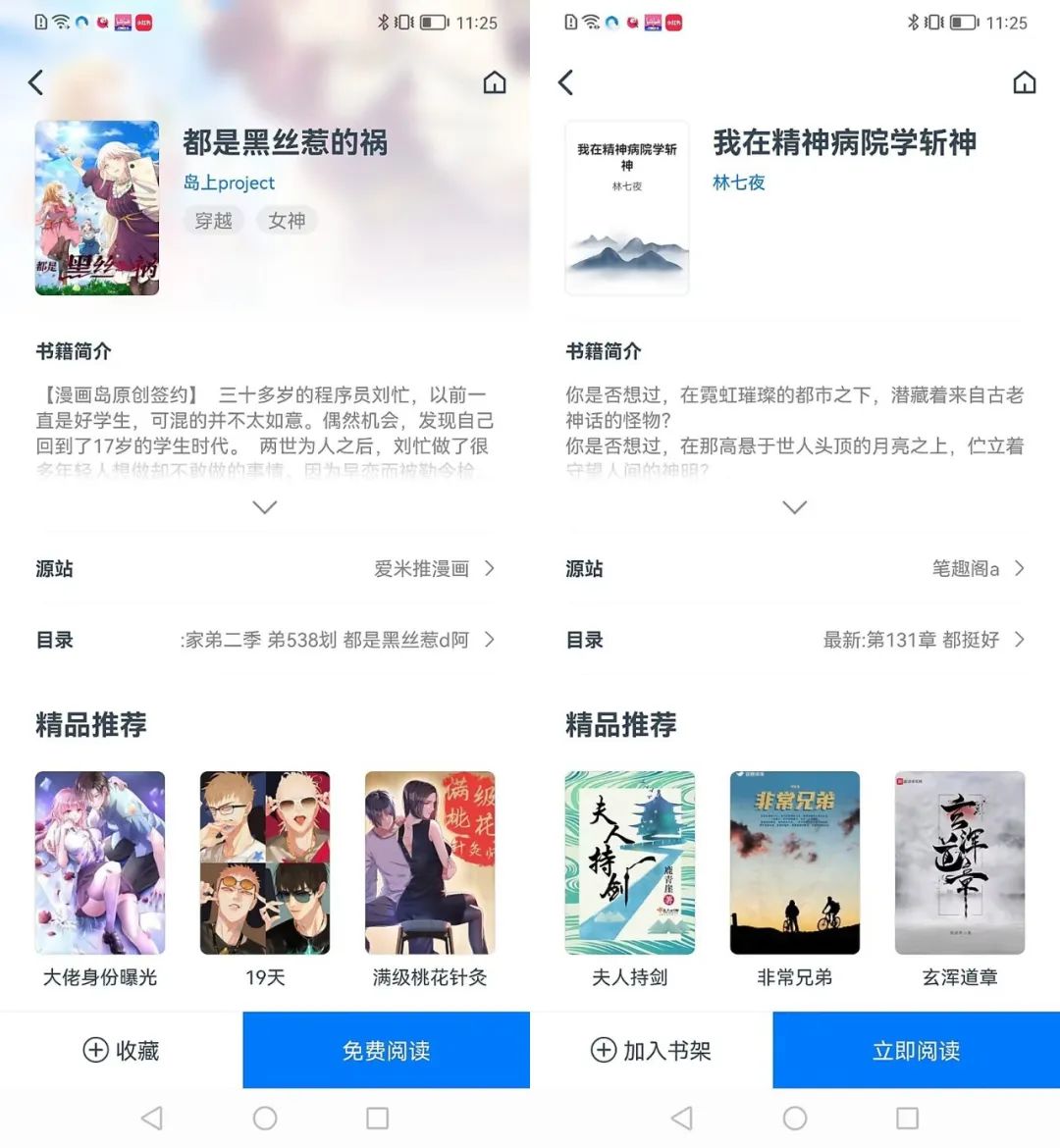Image resolution: width=1060 pixels, height=1148 pixels.
Task: Tap the 免费阅读 button
Action: pyautogui.click(x=386, y=1050)
